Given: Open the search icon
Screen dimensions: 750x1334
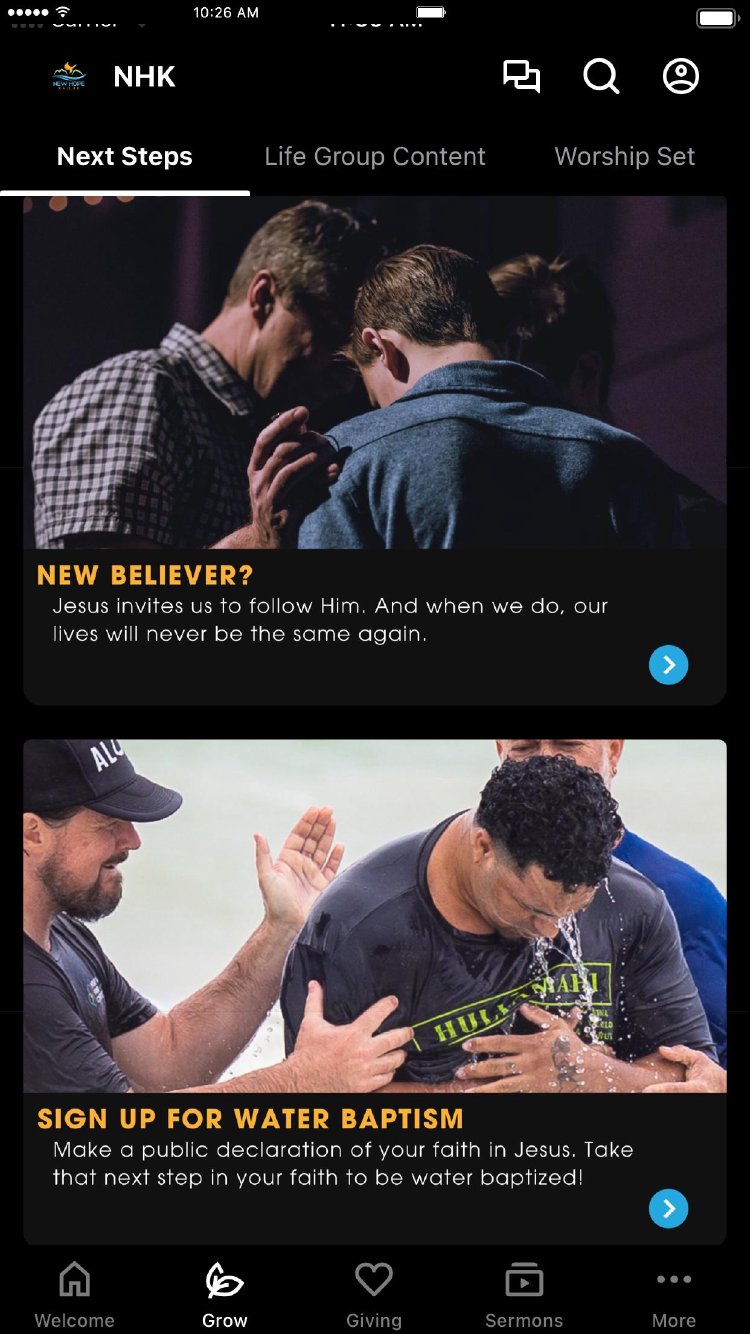Looking at the screenshot, I should coord(601,77).
